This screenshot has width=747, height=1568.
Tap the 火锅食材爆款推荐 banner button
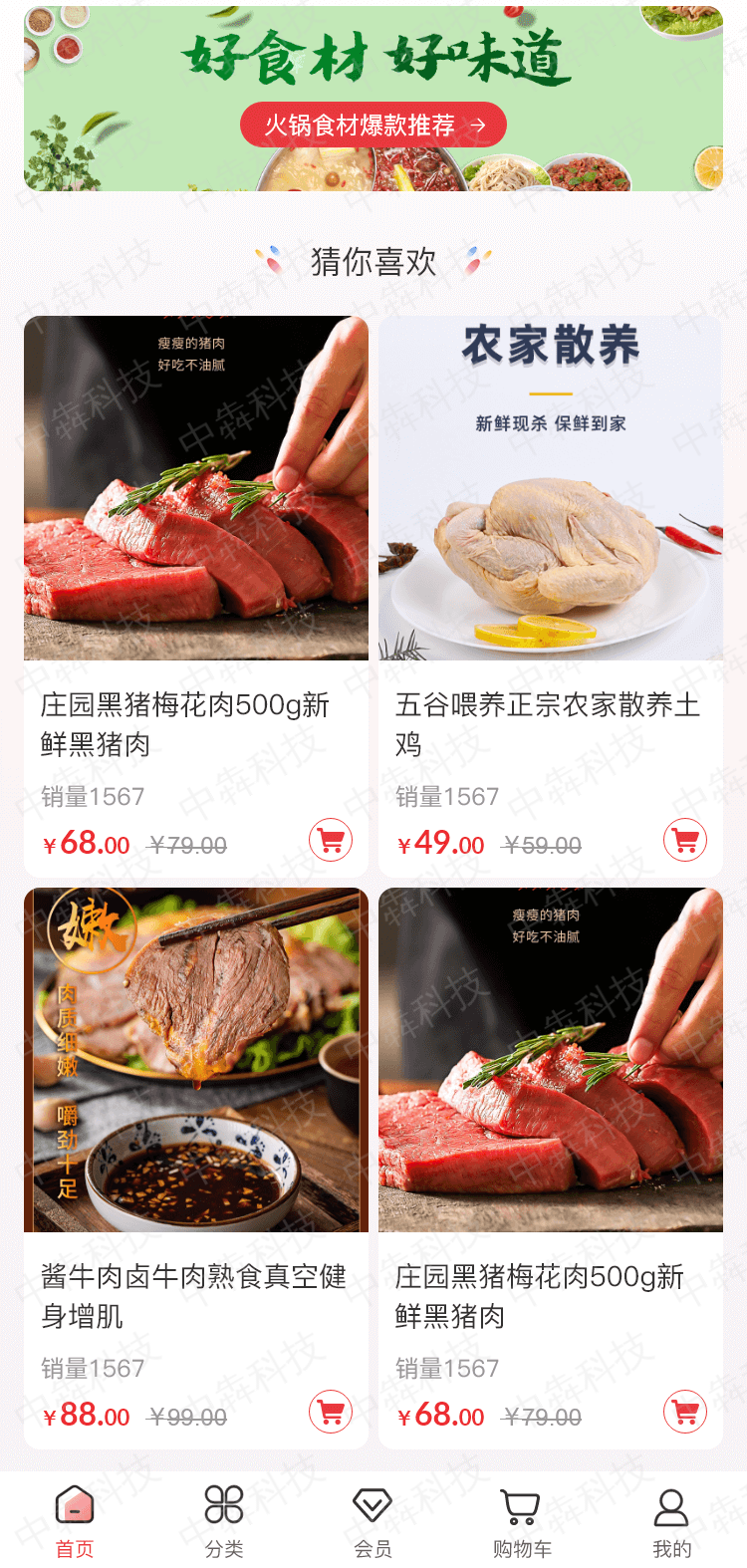coord(373,126)
